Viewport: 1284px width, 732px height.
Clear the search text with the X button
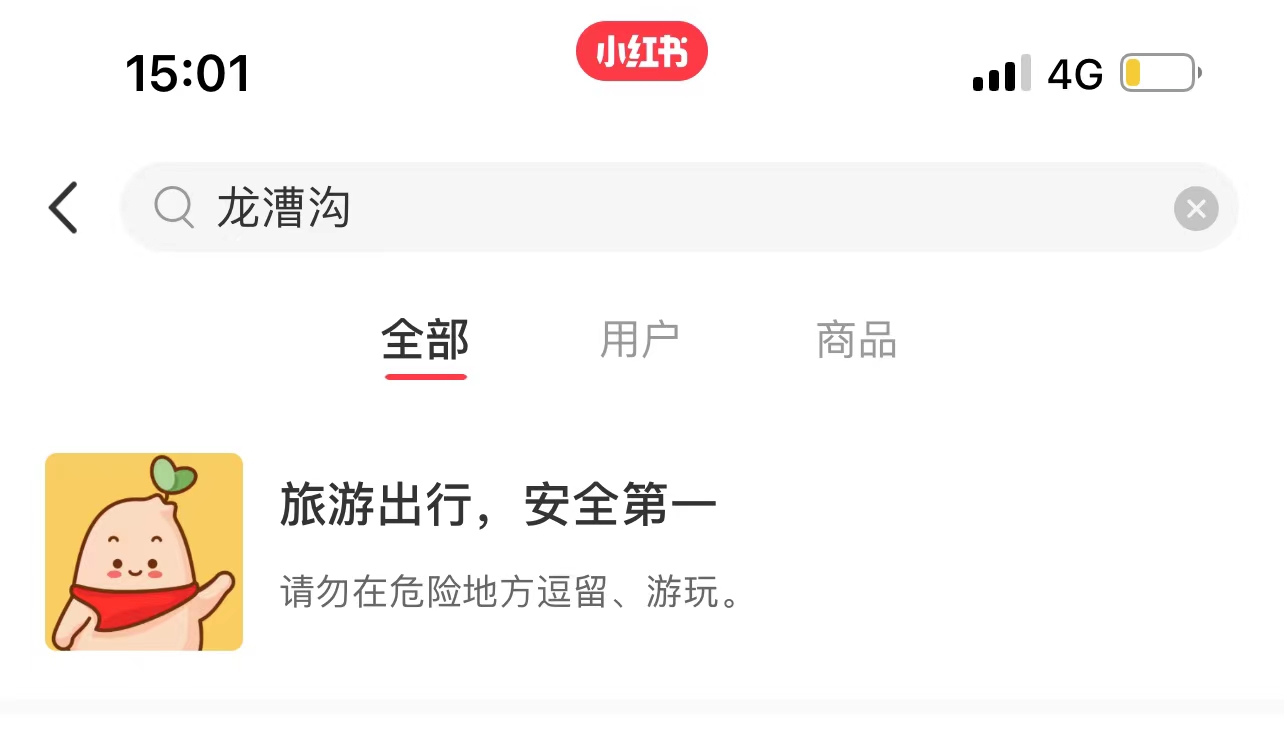click(1195, 209)
